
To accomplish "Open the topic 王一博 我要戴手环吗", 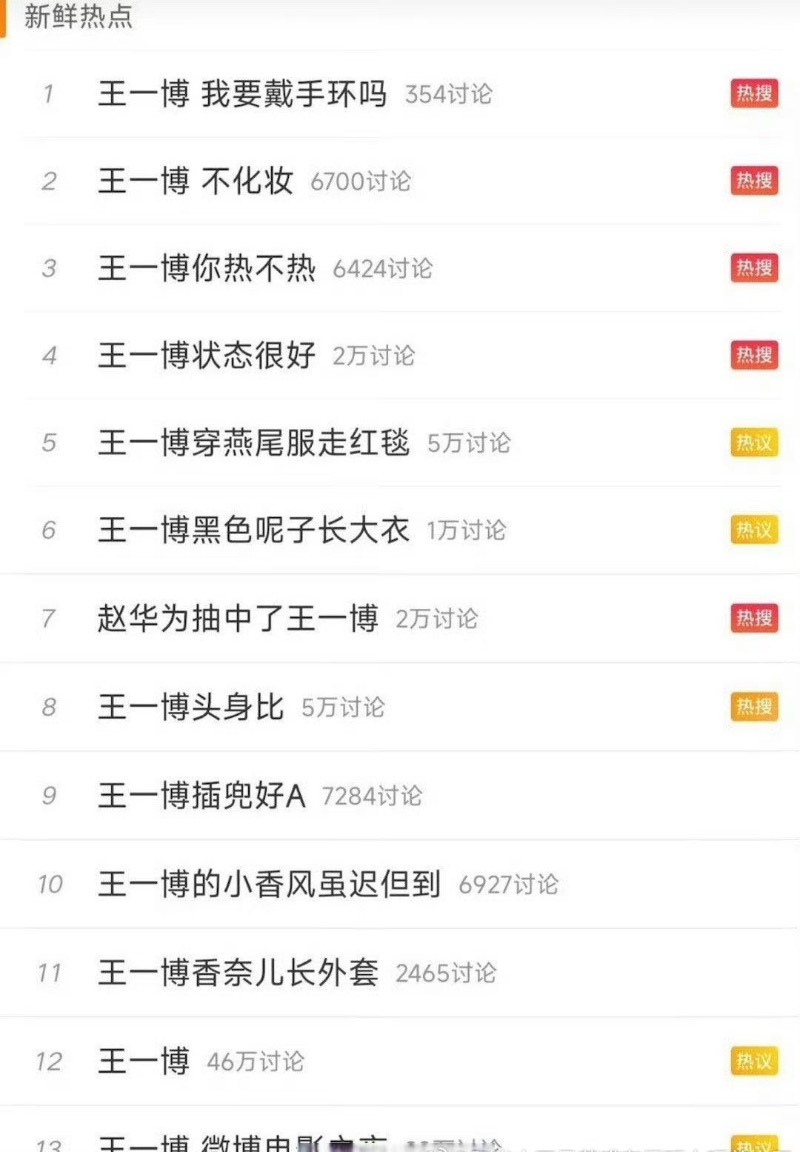I will [242, 95].
